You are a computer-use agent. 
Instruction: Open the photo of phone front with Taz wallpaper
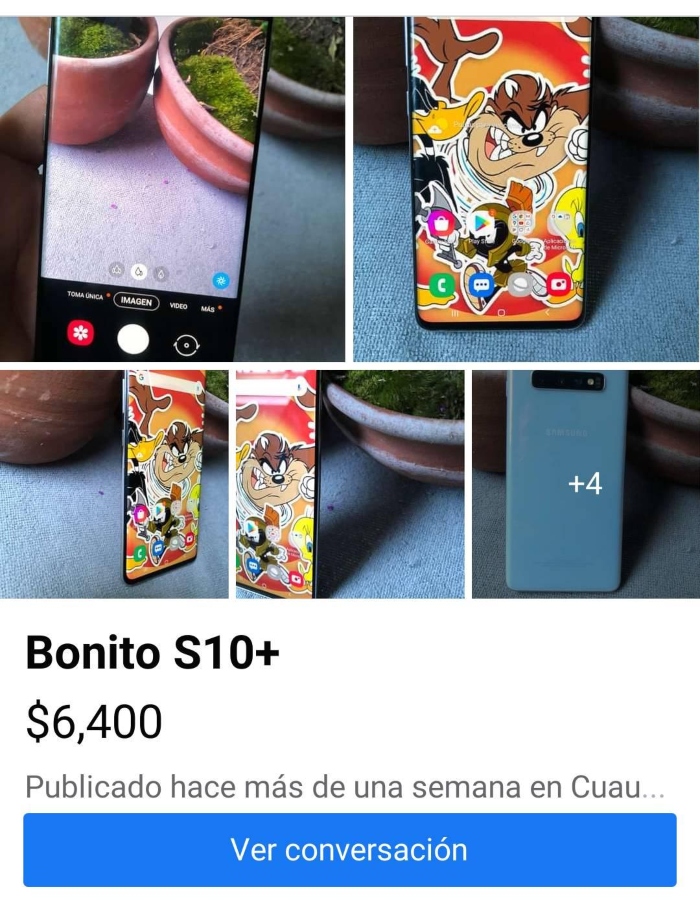pos(526,188)
